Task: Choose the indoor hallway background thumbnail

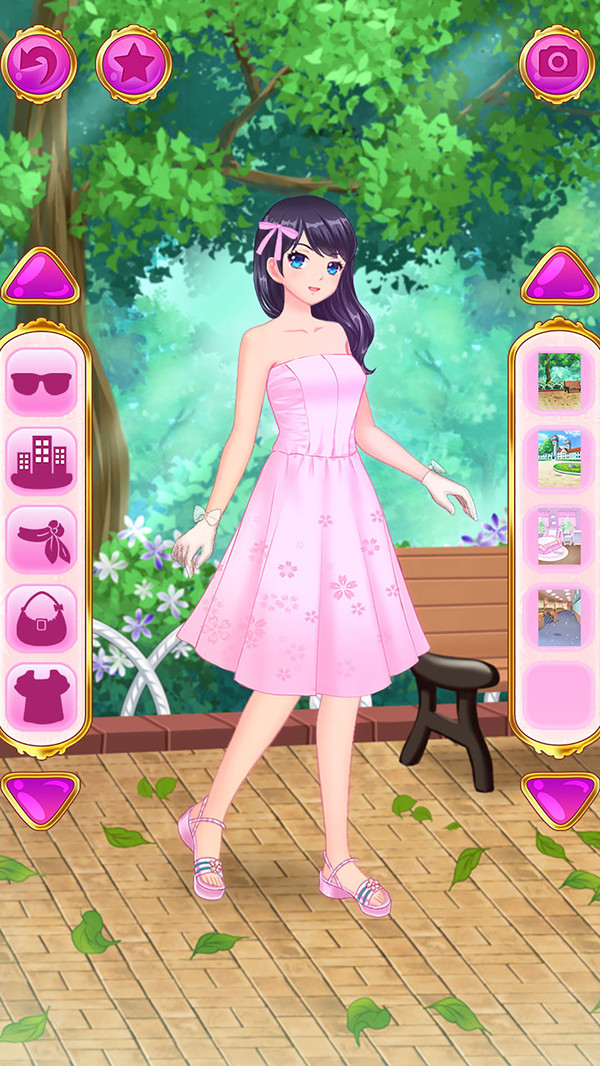Action: point(559,616)
